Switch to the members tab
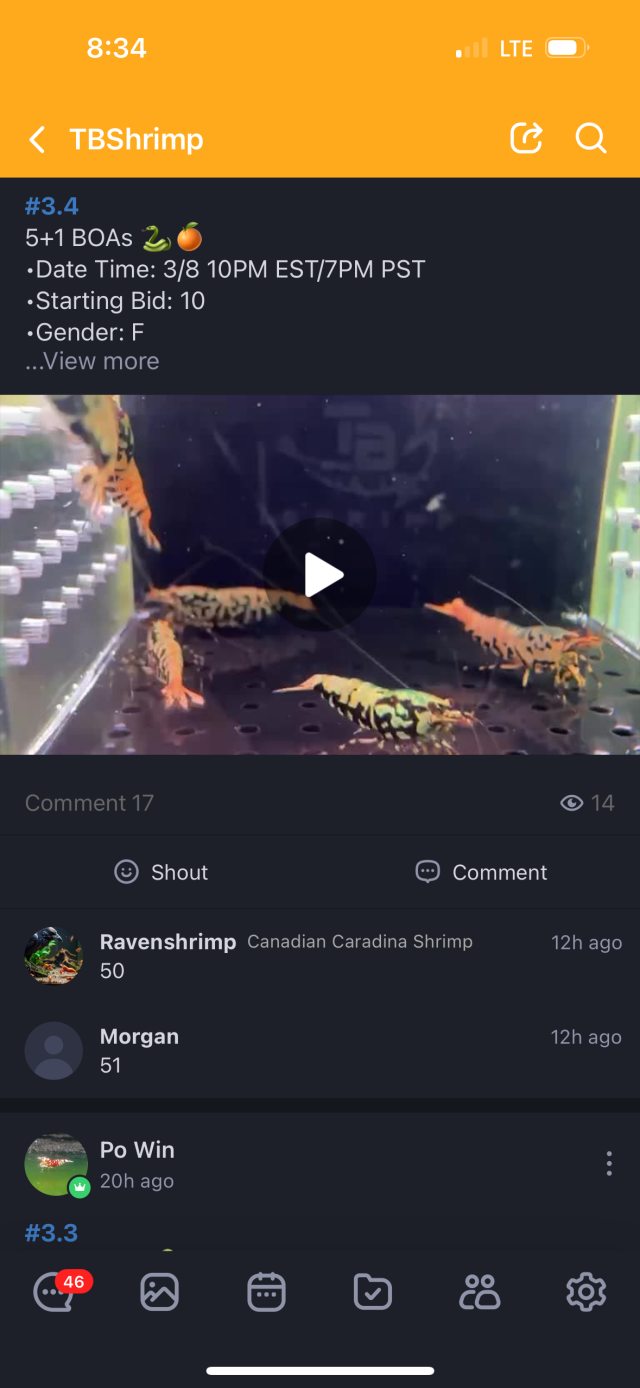The height and width of the screenshot is (1388, 640). [479, 1292]
